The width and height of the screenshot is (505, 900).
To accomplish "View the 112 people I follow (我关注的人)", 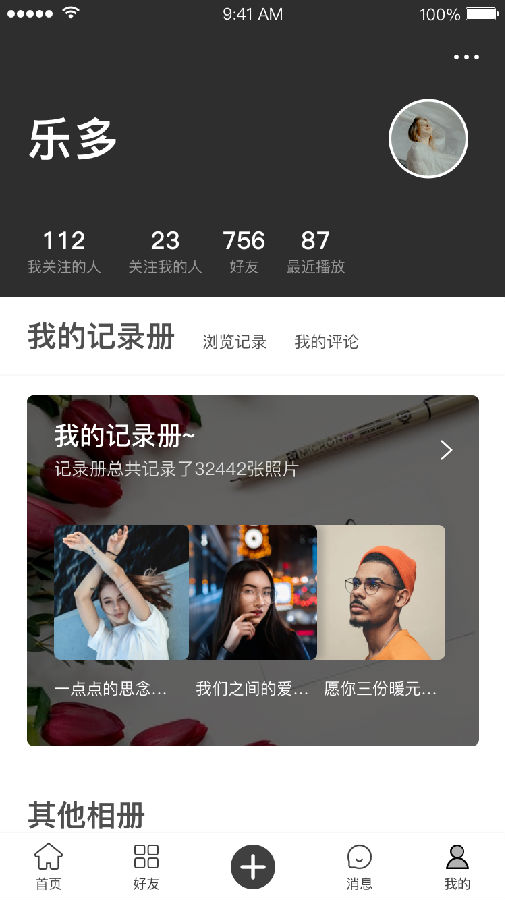I will point(64,251).
